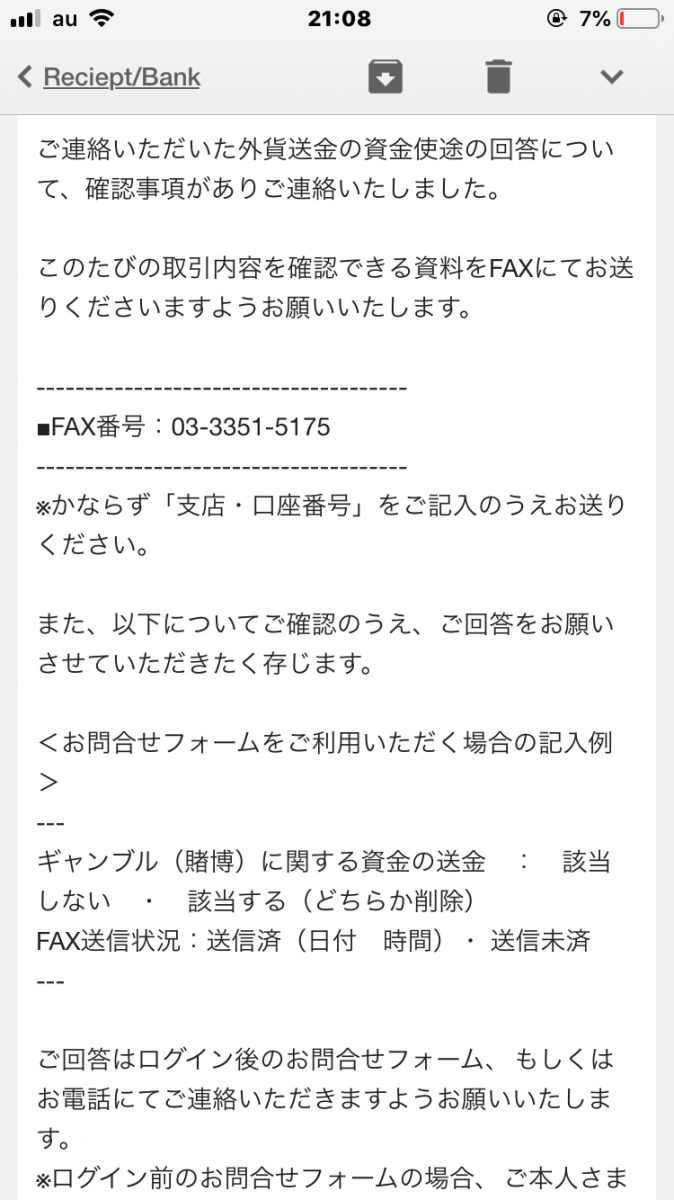Image resolution: width=674 pixels, height=1200 pixels.
Task: Delete this email with the trash icon
Action: point(498,77)
